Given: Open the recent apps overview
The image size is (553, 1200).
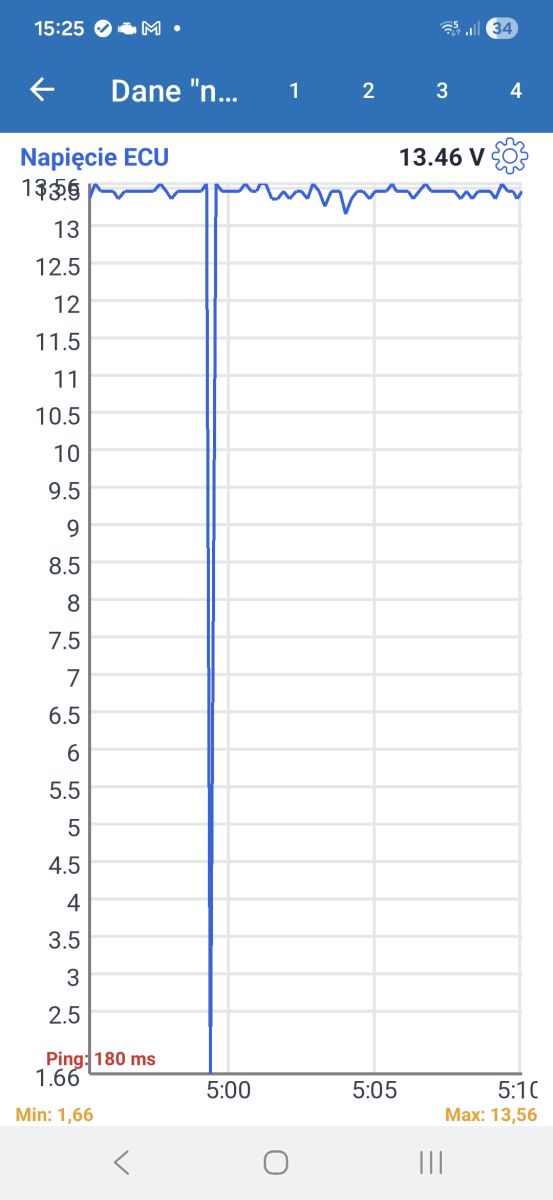Looking at the screenshot, I should tap(431, 1162).
